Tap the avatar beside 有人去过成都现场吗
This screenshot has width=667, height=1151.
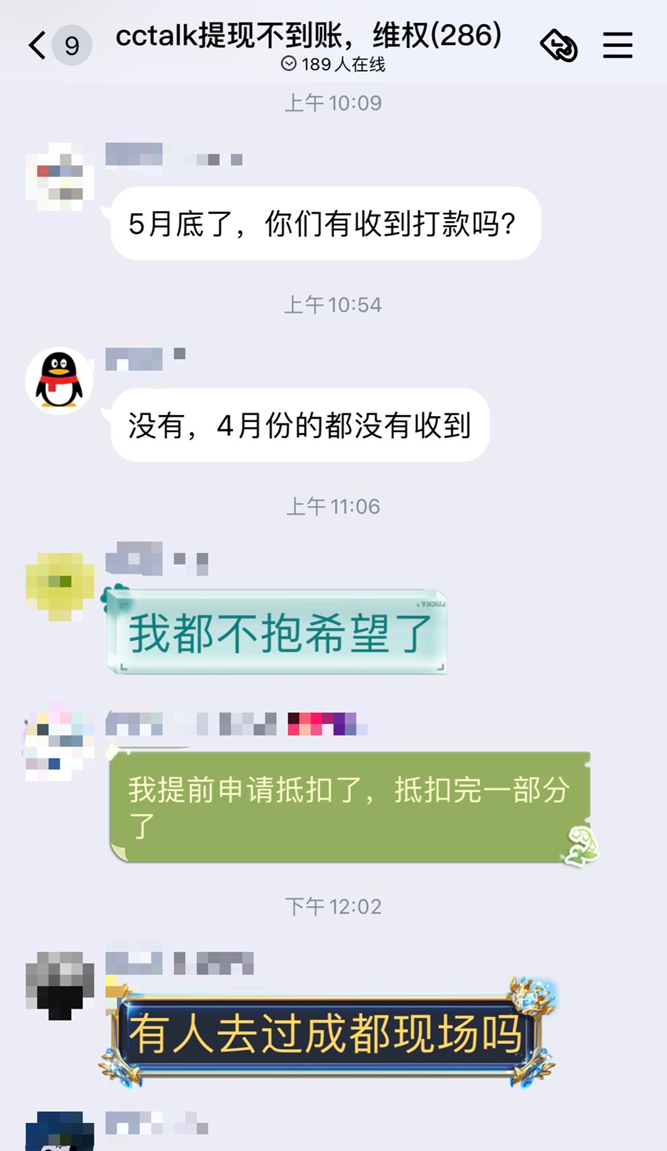click(59, 984)
